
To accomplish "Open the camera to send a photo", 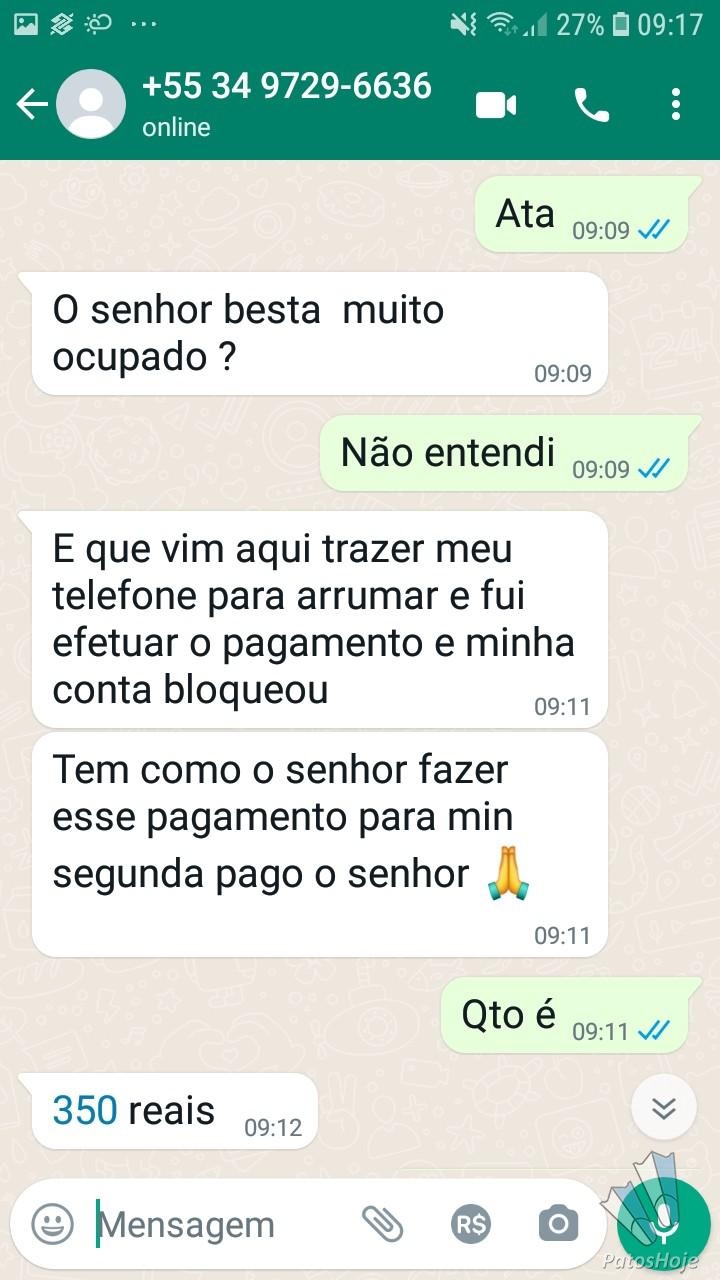I will (x=558, y=1223).
